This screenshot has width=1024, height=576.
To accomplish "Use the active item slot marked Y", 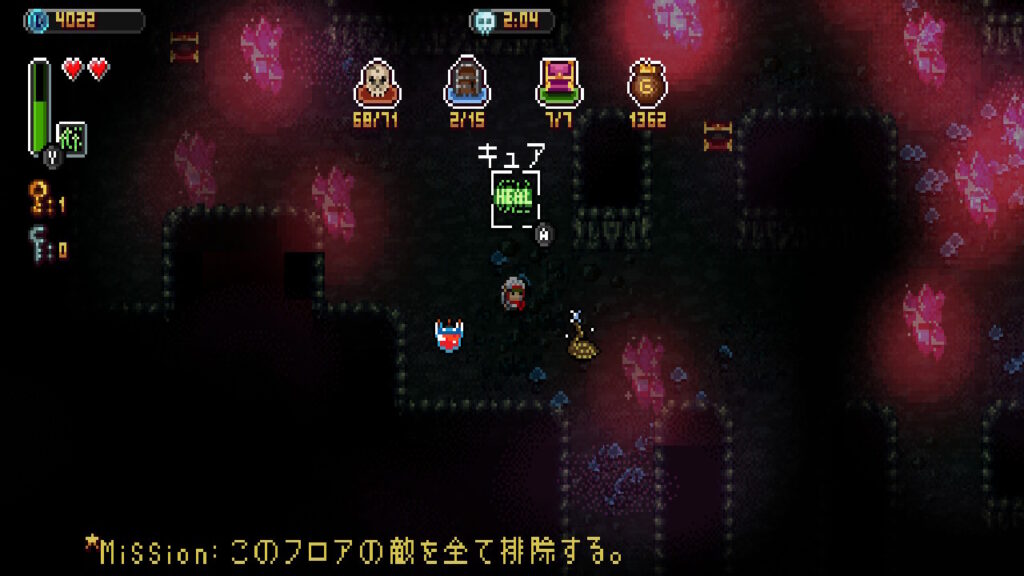I will click(x=71, y=139).
